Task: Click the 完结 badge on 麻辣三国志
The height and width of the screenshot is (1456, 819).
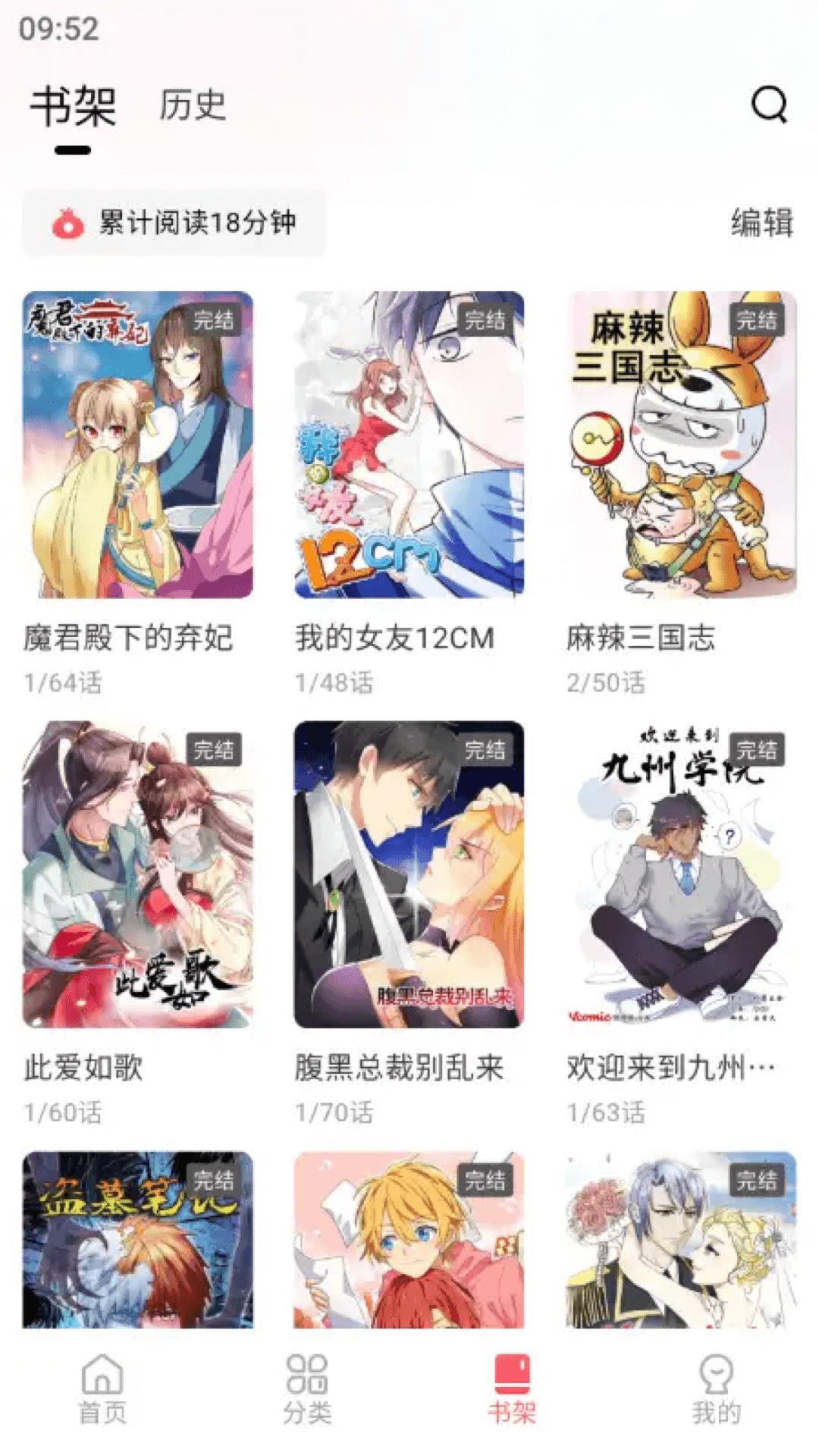Action: (x=756, y=321)
